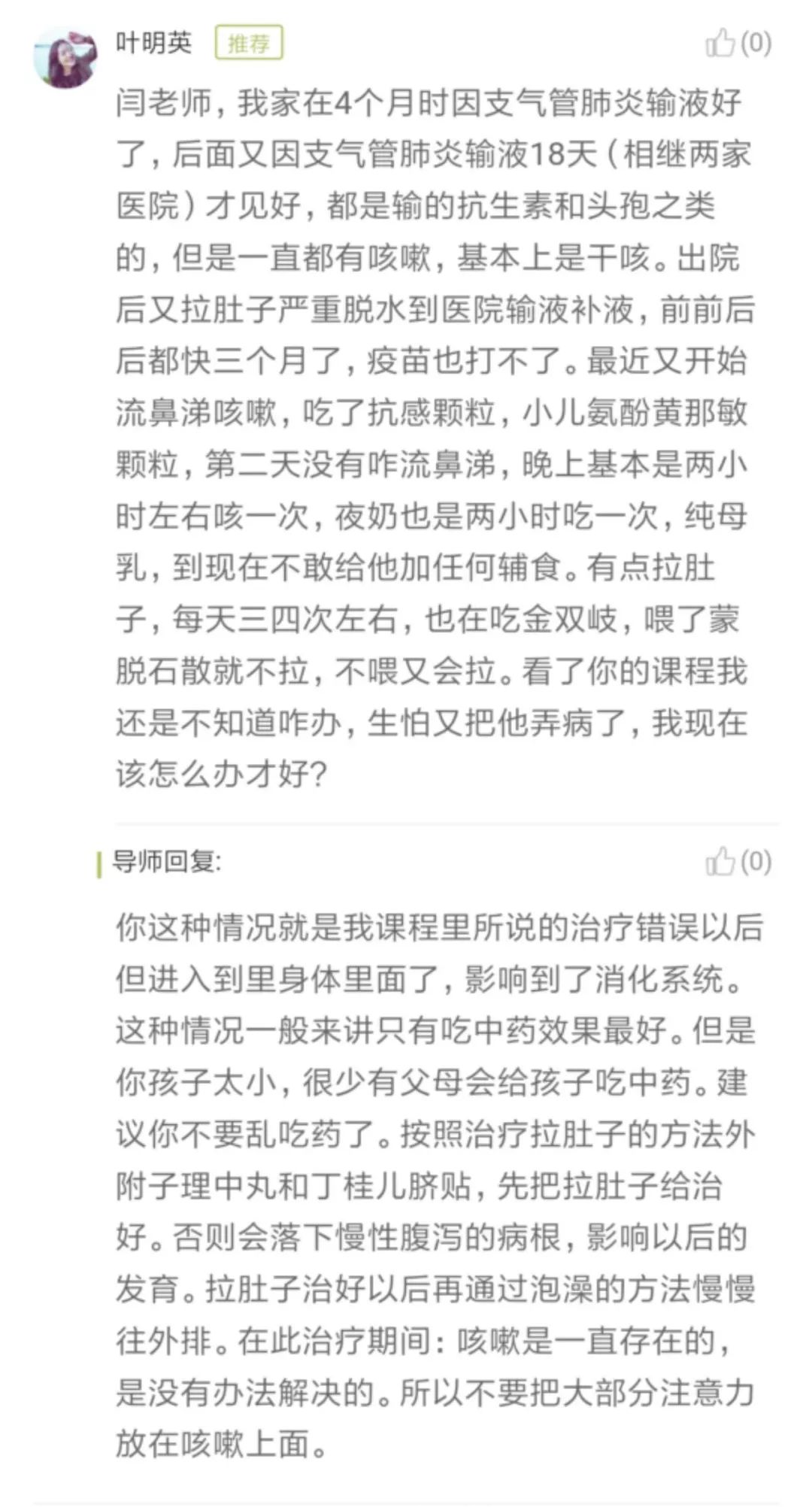This screenshot has width=812, height=1507.
Task: Like 叶明英's comment
Action: pos(720,43)
